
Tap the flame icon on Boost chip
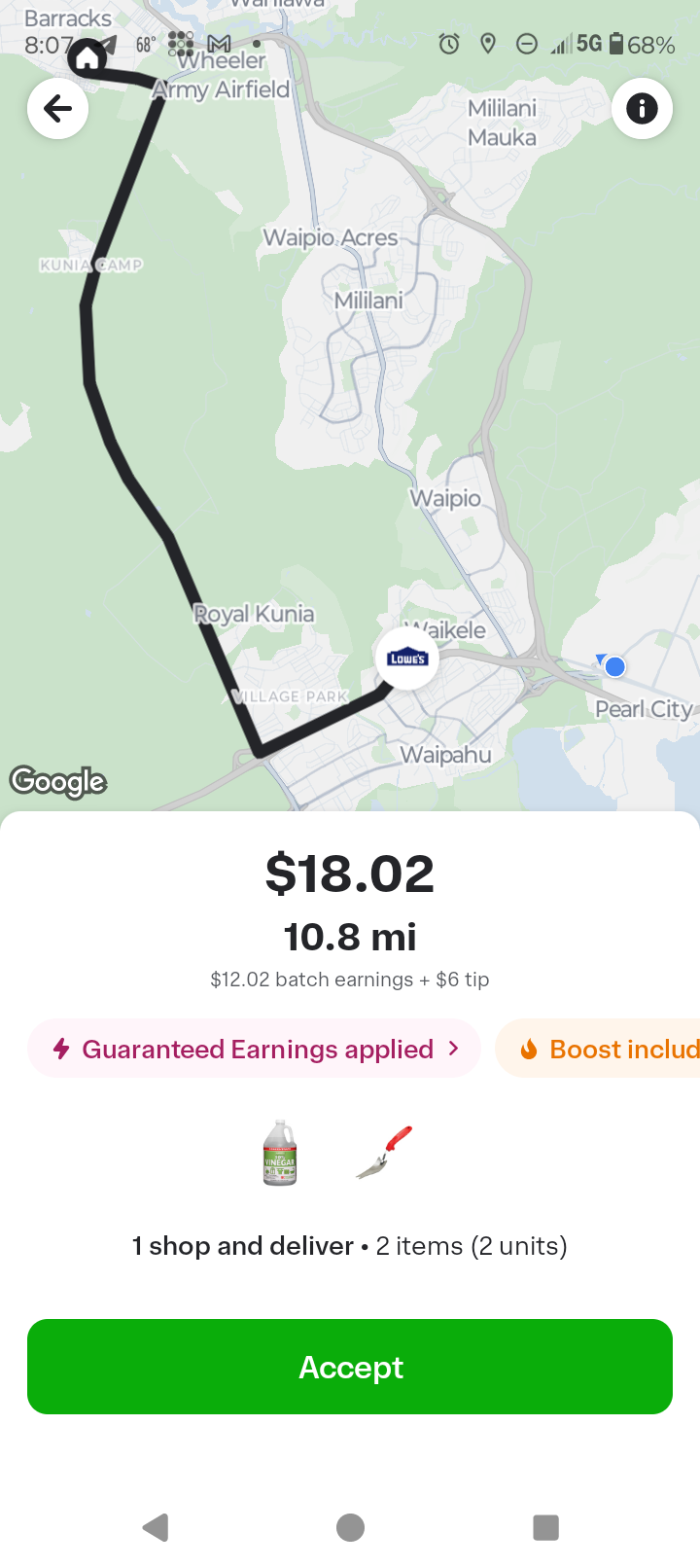point(530,1049)
